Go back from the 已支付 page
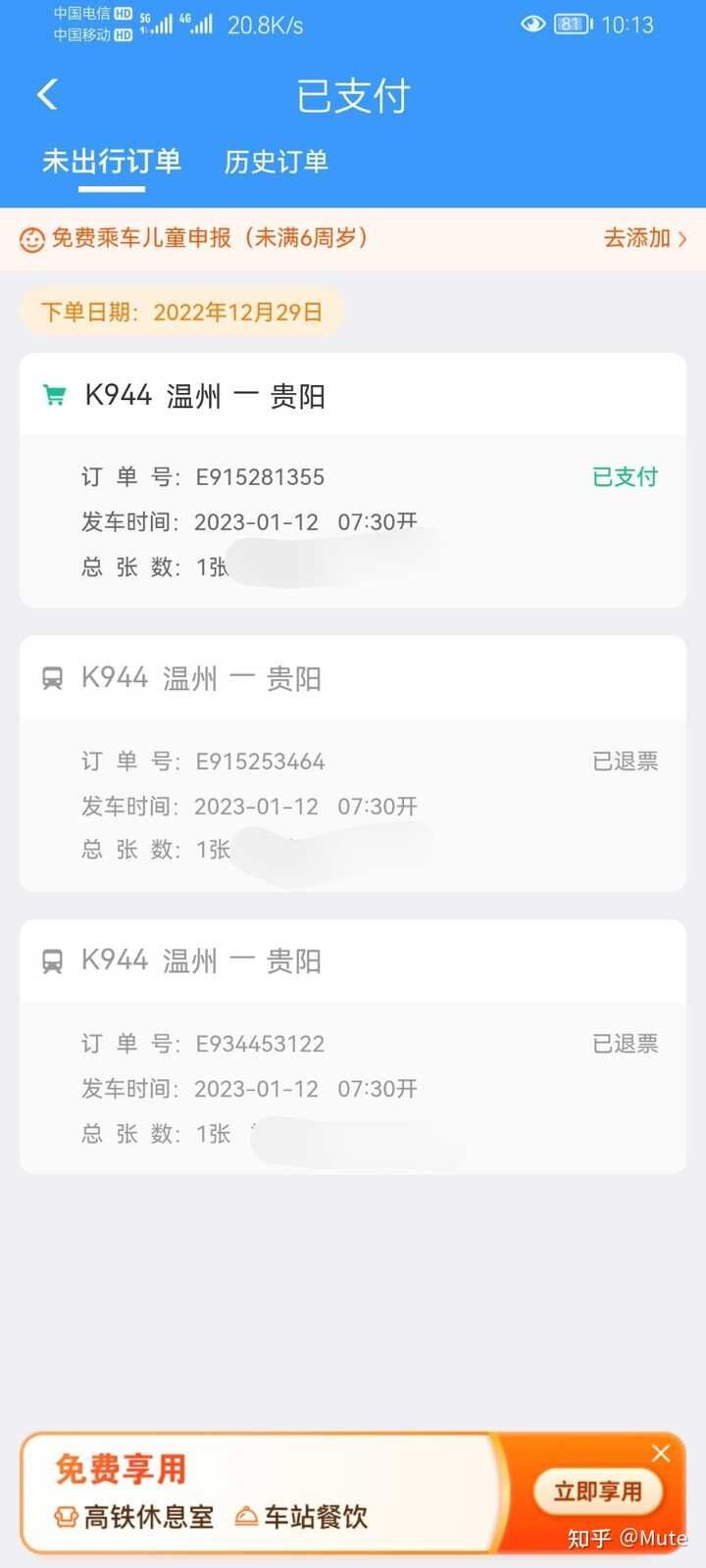706x1568 pixels. pyautogui.click(x=47, y=95)
